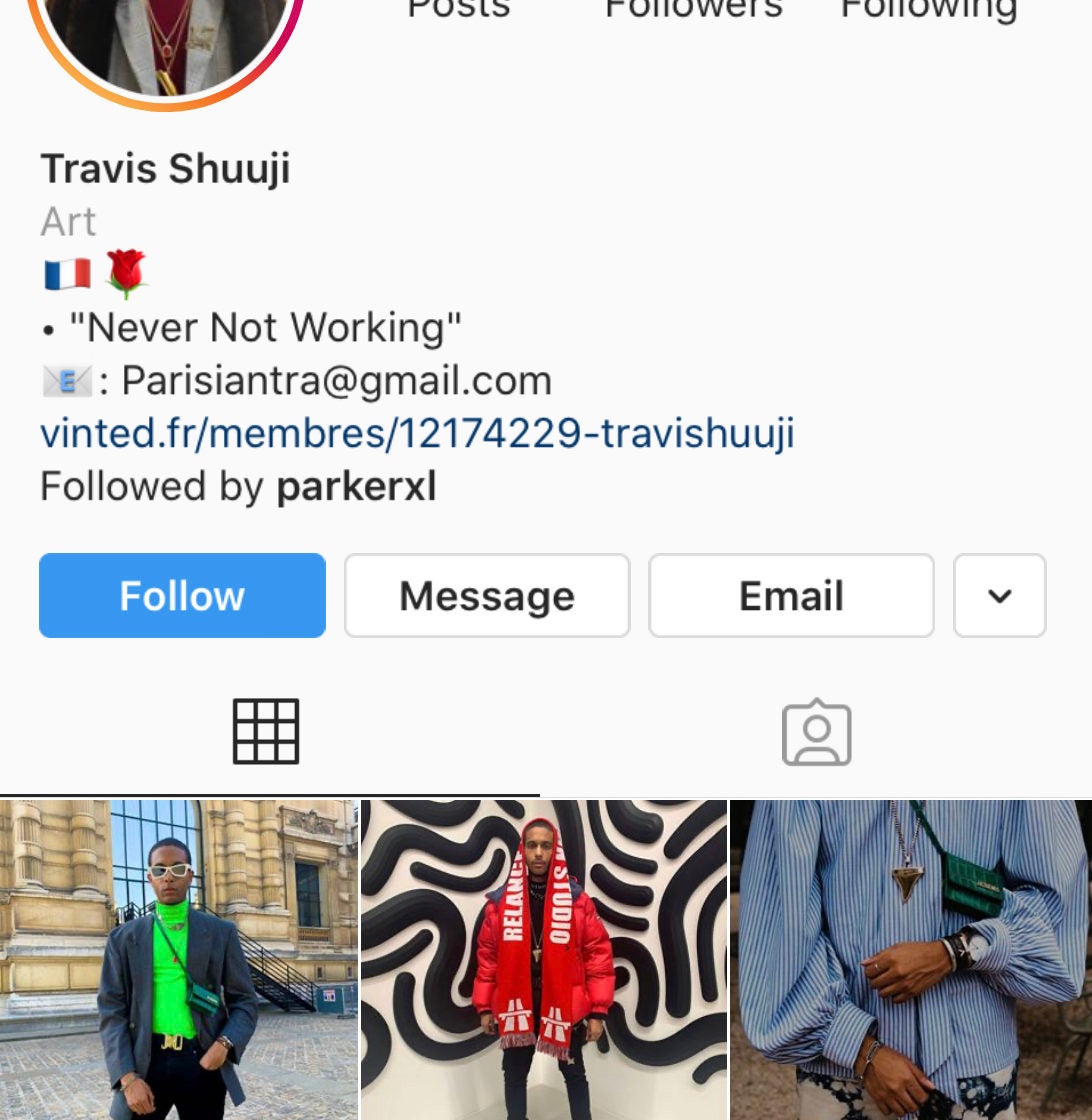Switch to the grid posts tab

coord(266,732)
